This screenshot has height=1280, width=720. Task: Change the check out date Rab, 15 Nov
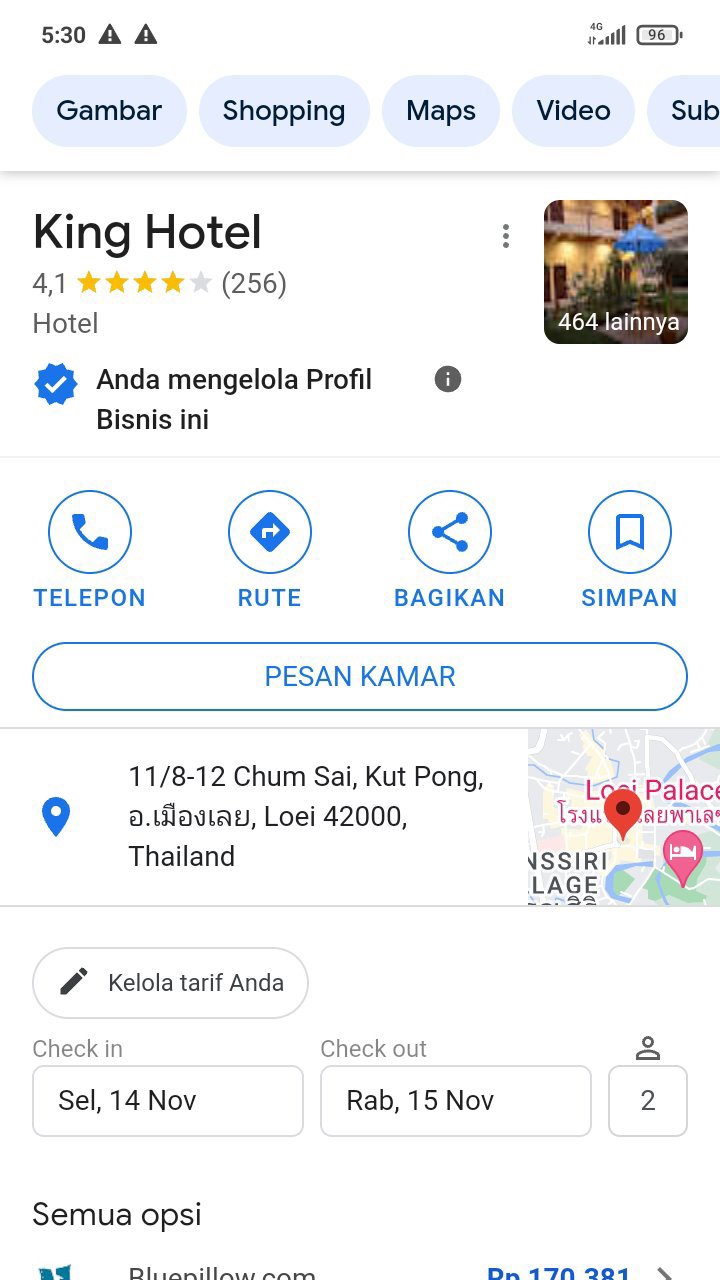coord(456,1101)
